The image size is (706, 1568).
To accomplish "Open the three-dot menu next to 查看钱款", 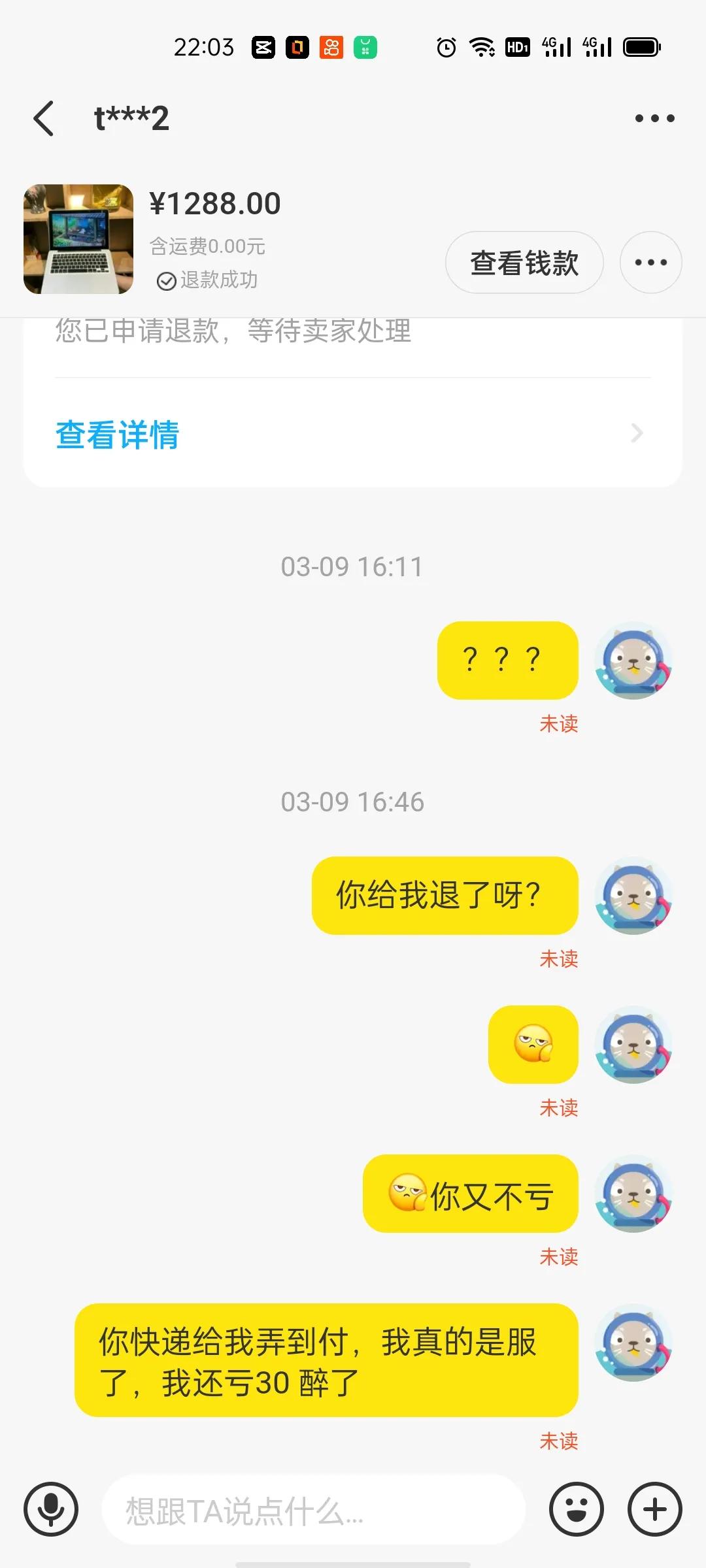I will (x=650, y=261).
